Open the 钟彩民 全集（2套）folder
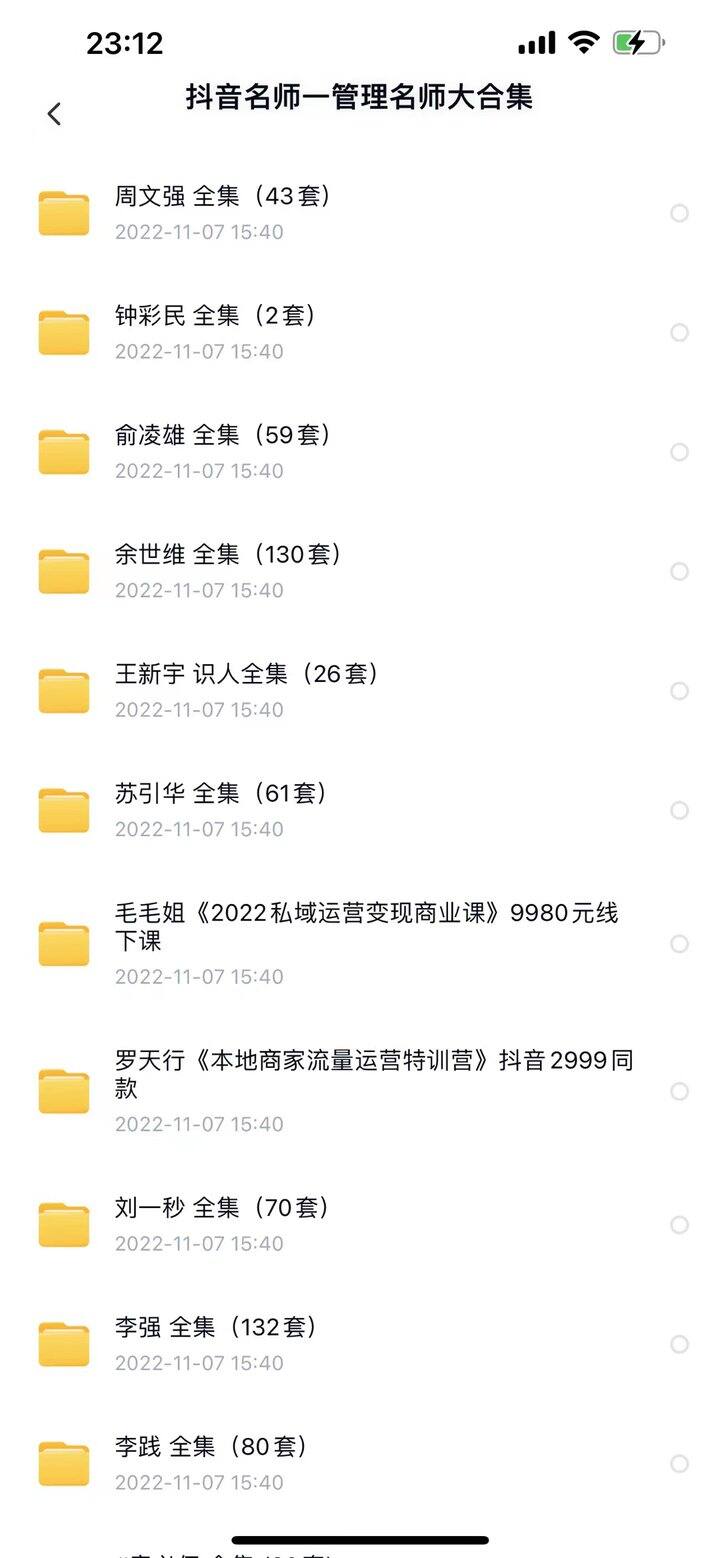The image size is (720, 1558). 360,332
